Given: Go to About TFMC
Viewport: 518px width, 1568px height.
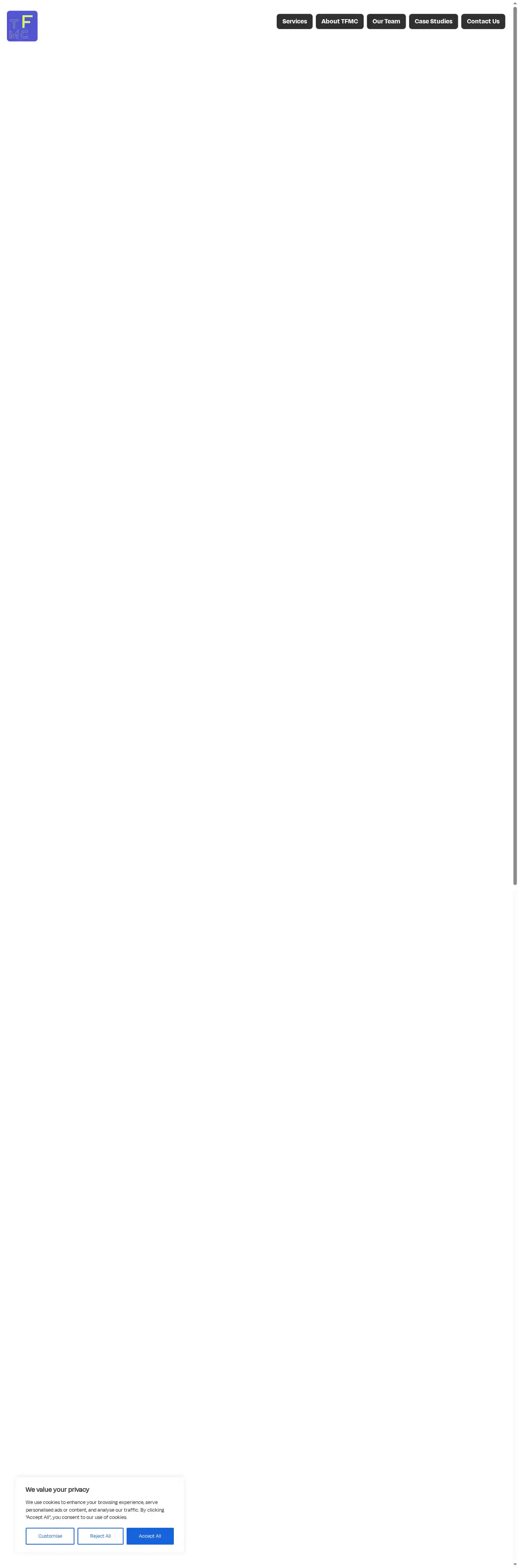Looking at the screenshot, I should pyautogui.click(x=340, y=21).
